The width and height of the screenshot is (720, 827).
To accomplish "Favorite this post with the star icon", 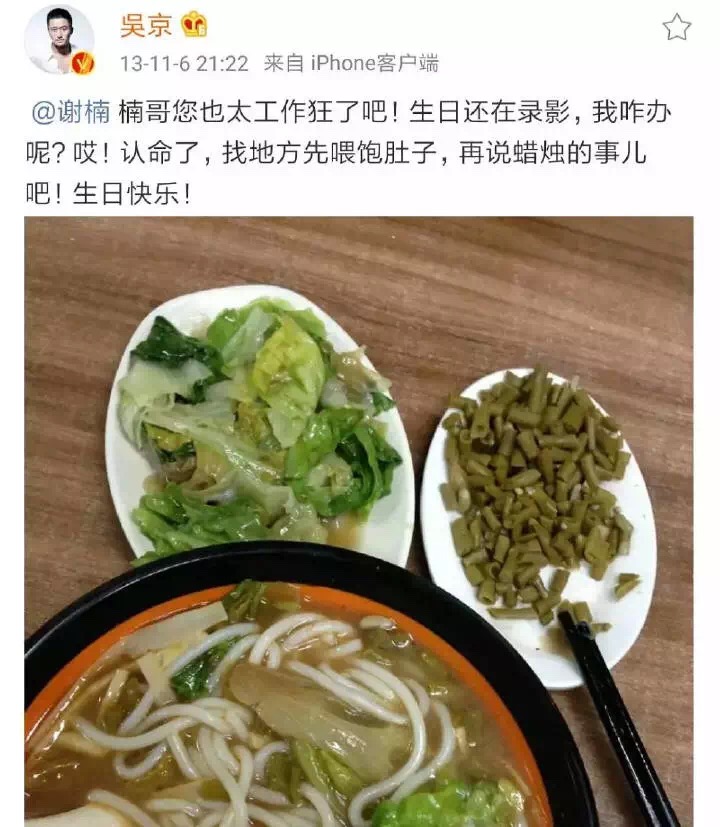I will tap(677, 27).
